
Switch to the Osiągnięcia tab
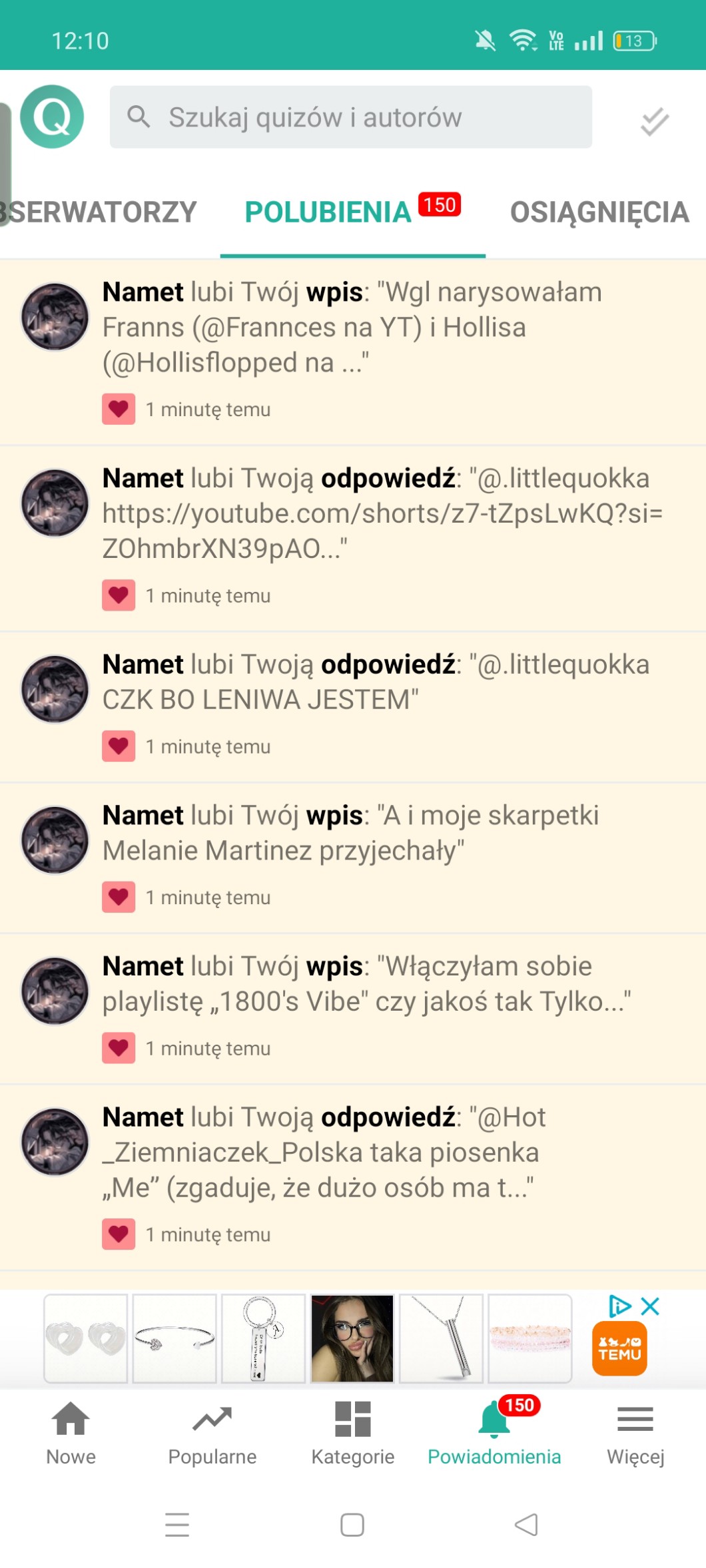[599, 213]
